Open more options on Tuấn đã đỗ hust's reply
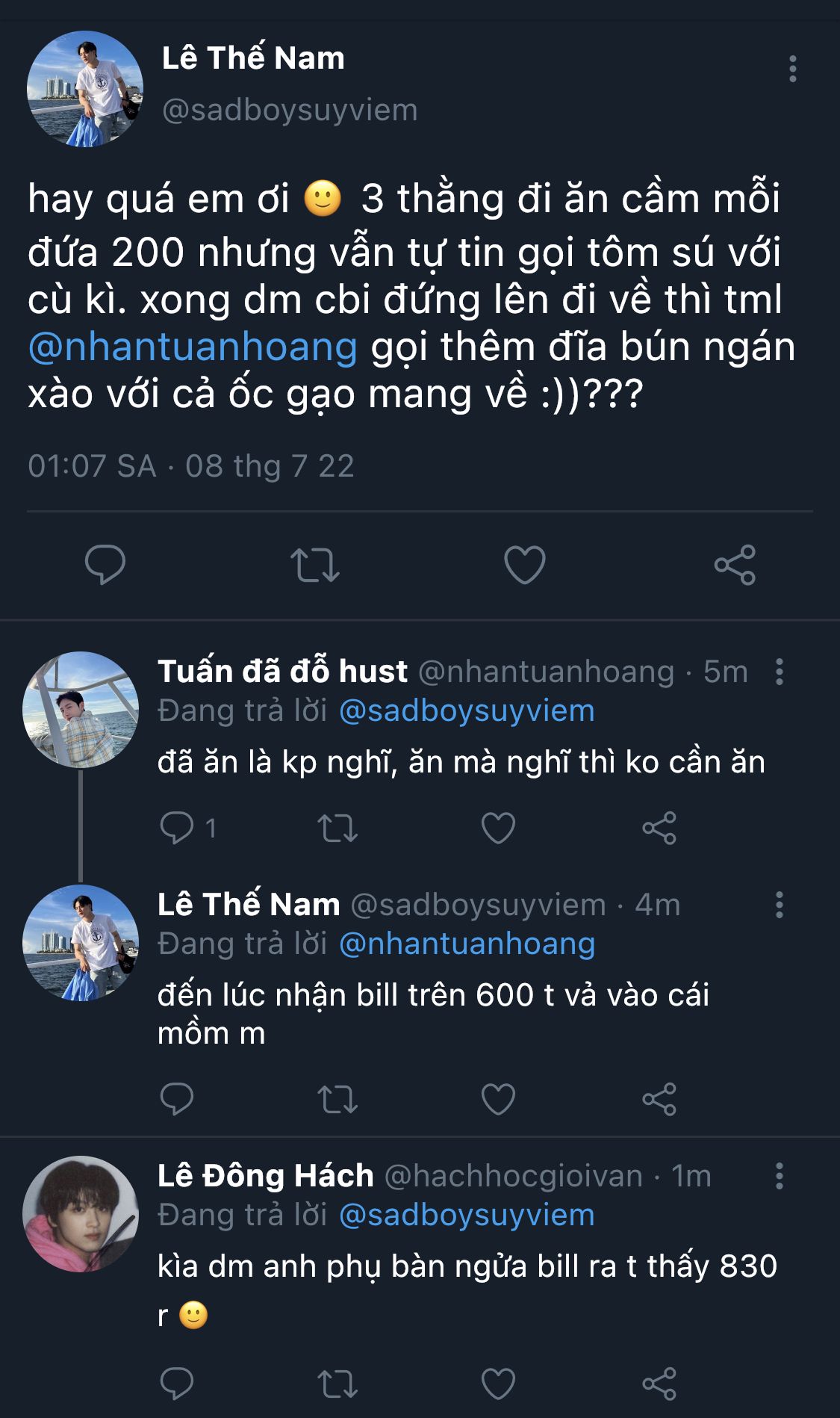This screenshot has height=1418, width=840. (779, 672)
